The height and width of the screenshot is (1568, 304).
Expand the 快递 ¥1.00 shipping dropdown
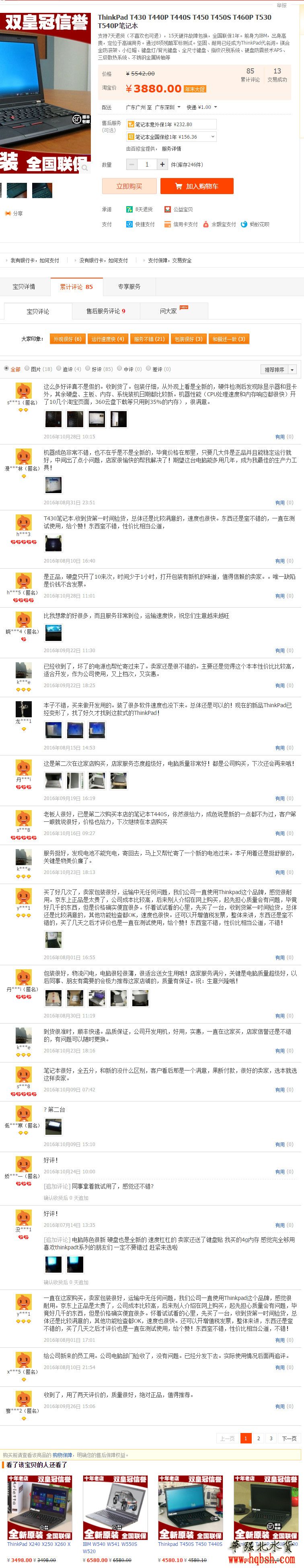[201, 107]
